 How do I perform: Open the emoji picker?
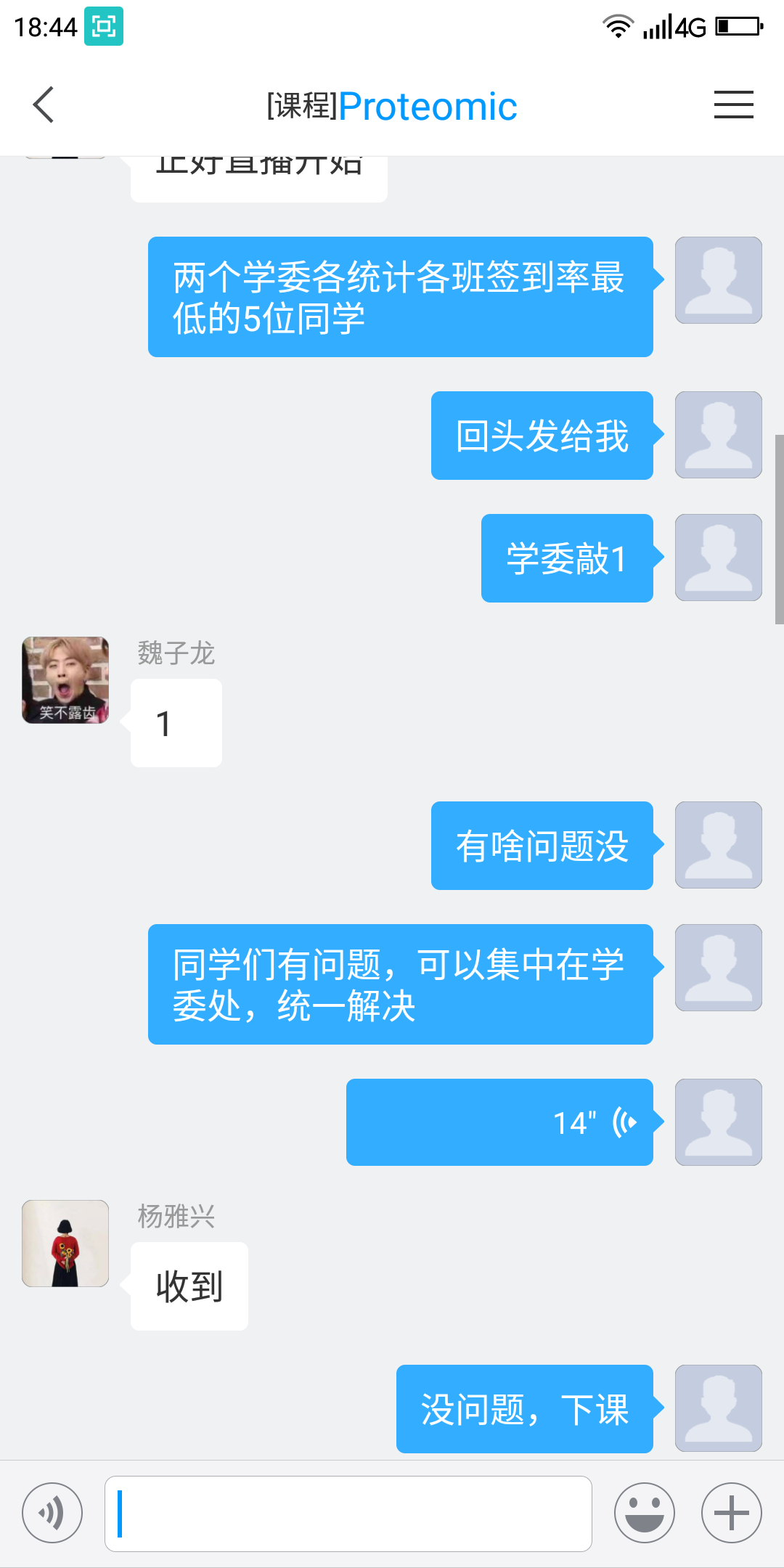[644, 1514]
